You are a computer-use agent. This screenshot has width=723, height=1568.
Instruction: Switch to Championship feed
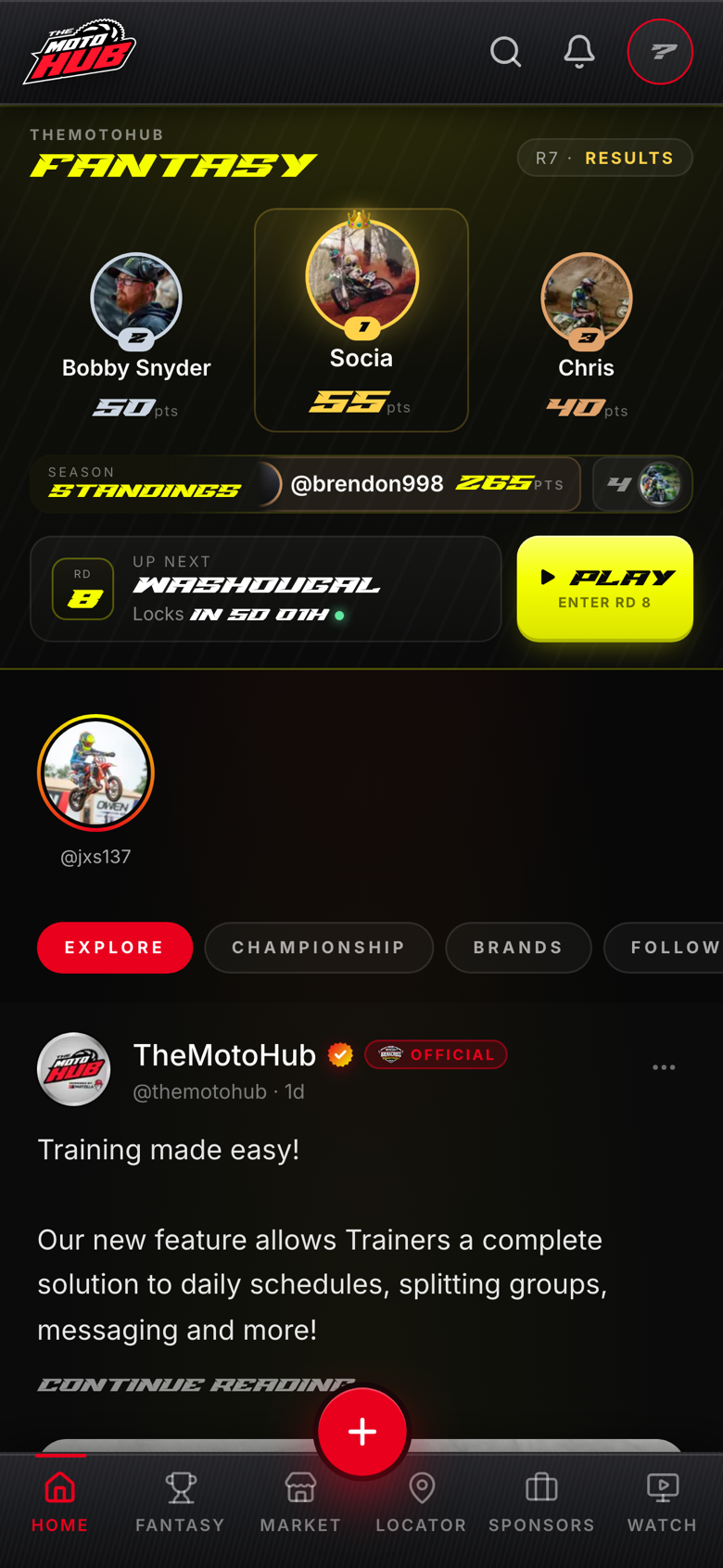[x=319, y=948]
